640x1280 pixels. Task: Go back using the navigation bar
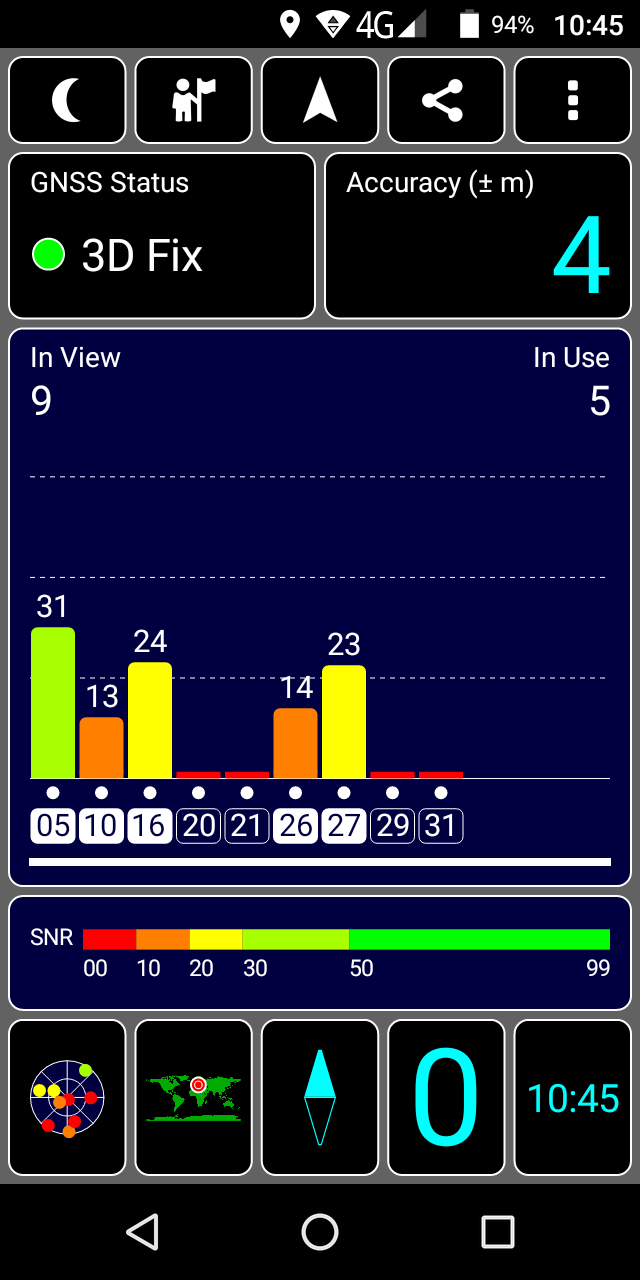pos(143,1231)
